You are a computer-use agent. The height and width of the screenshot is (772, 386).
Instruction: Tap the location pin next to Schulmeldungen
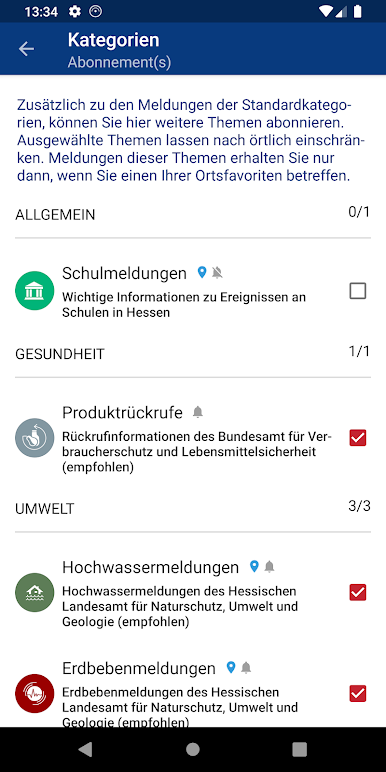[x=201, y=272]
